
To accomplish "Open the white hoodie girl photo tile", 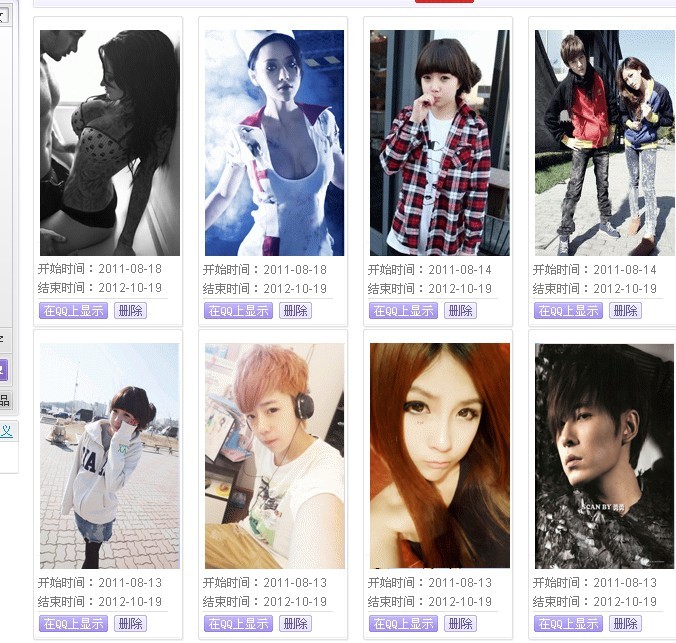I will point(110,456).
